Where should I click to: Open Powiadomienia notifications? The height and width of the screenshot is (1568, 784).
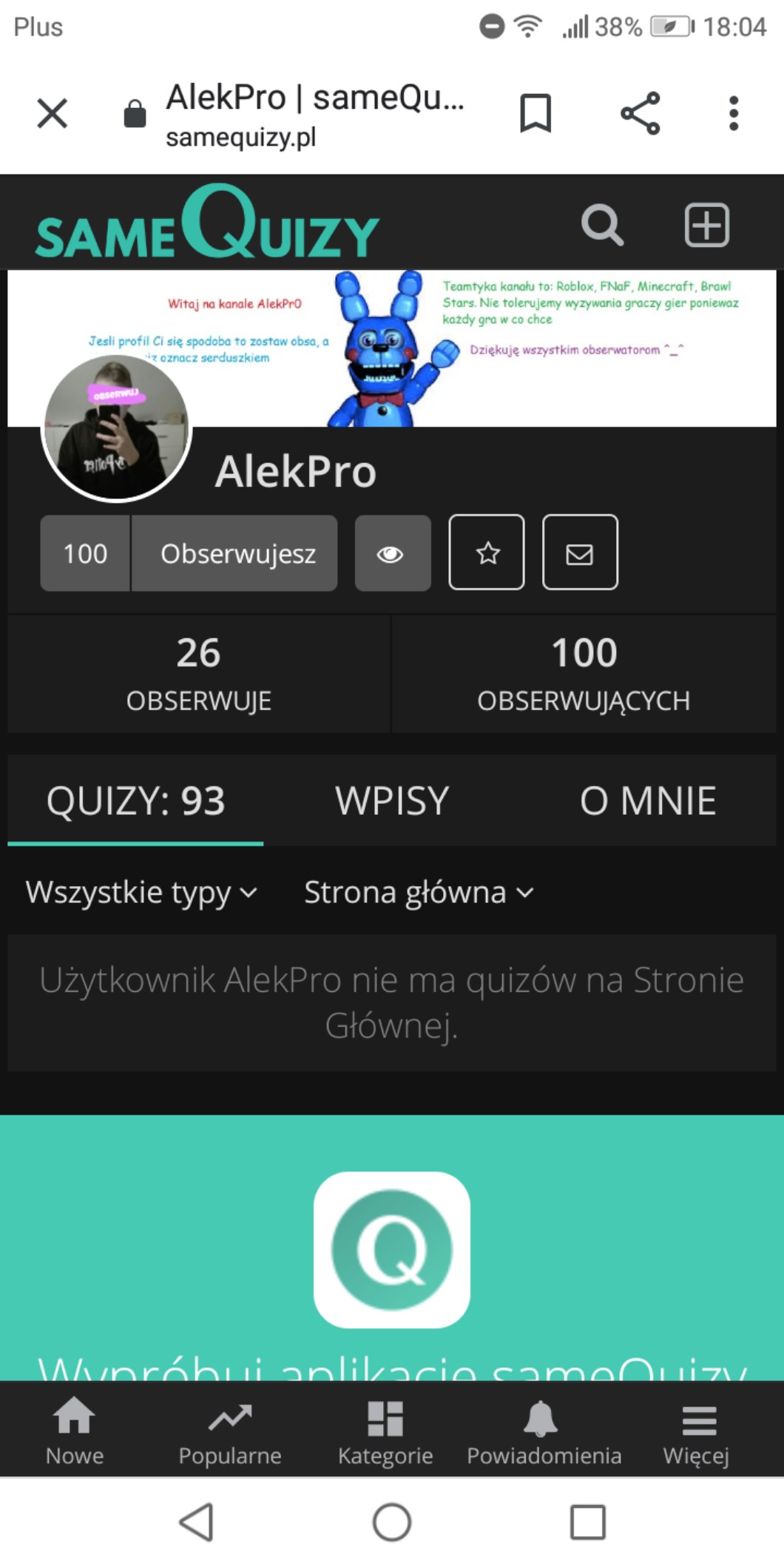click(544, 1432)
